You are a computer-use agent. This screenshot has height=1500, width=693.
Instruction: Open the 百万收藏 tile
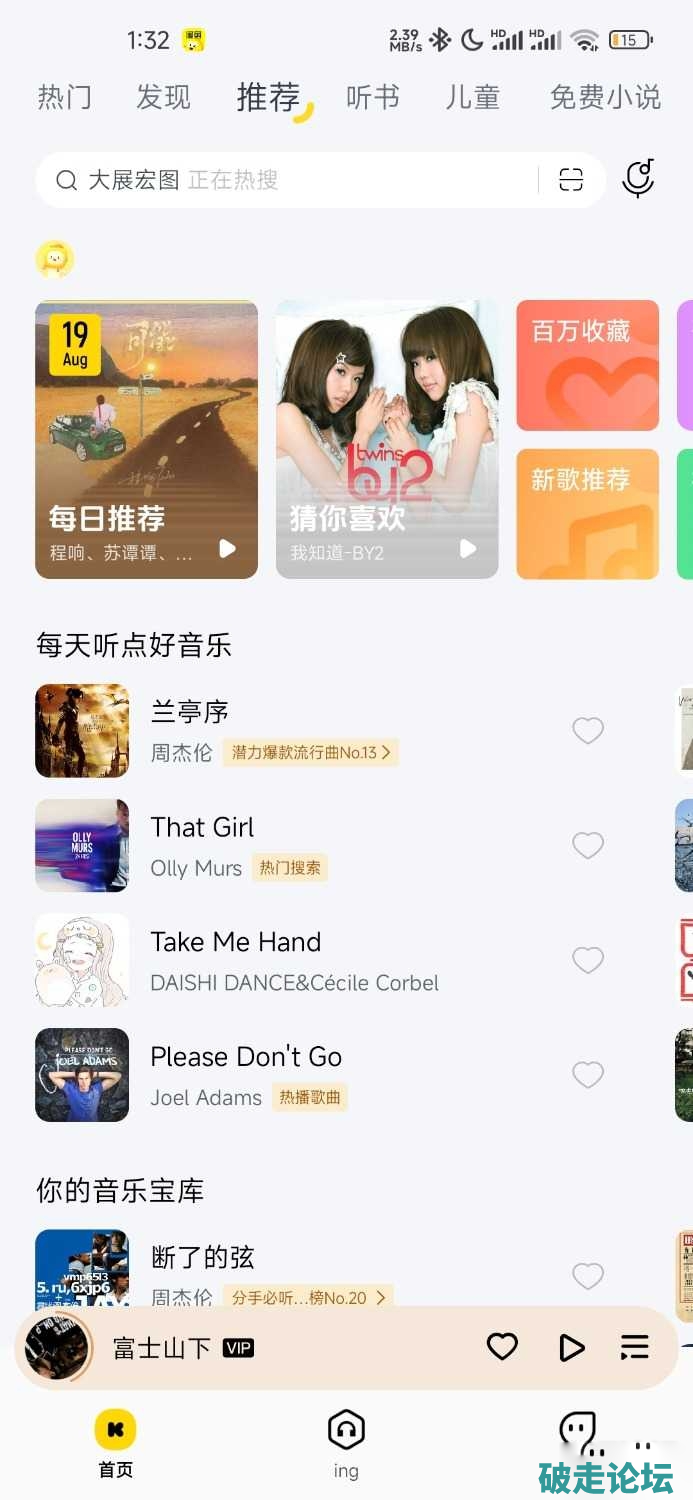pyautogui.click(x=587, y=366)
